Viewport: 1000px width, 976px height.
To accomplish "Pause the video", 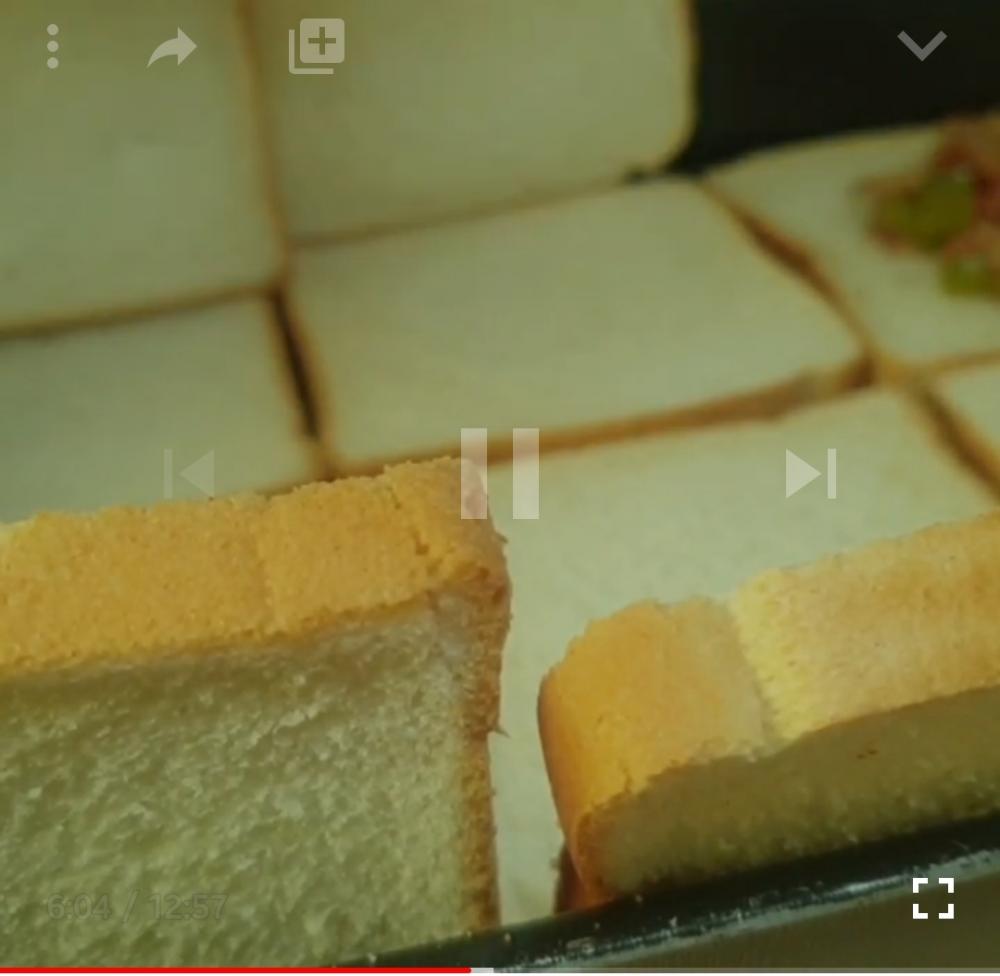I will [x=500, y=473].
